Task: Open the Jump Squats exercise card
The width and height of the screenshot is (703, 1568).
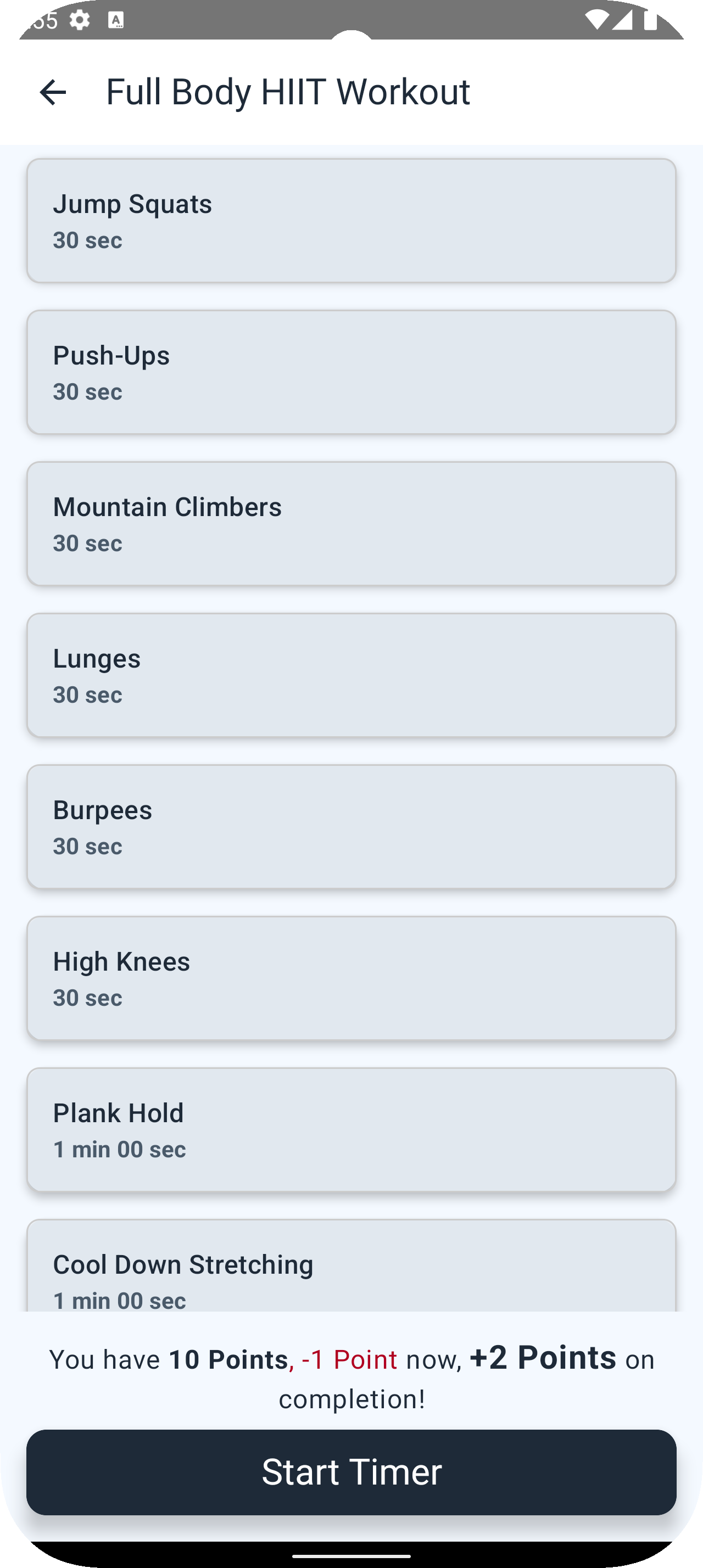Action: (x=351, y=220)
